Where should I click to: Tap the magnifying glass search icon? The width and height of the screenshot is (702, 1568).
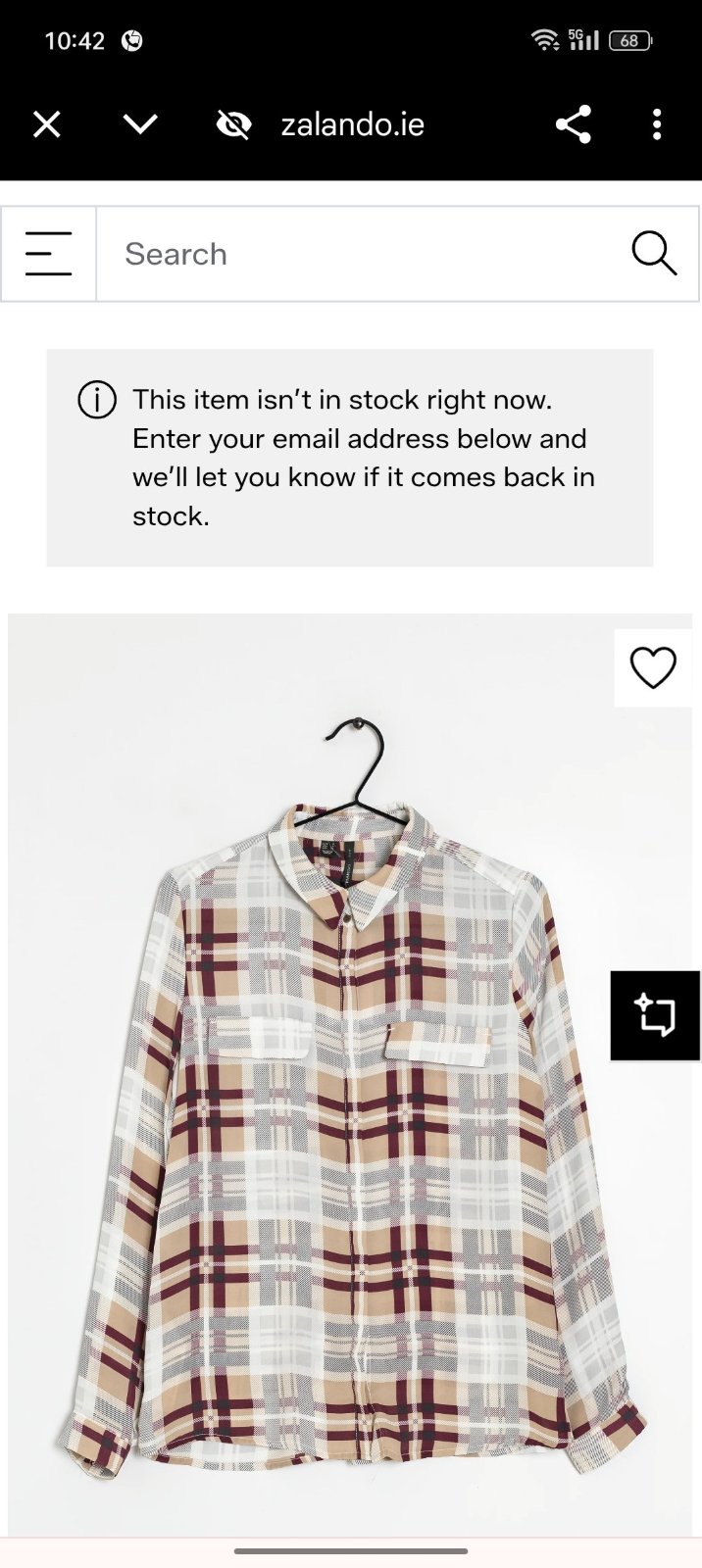coord(654,254)
